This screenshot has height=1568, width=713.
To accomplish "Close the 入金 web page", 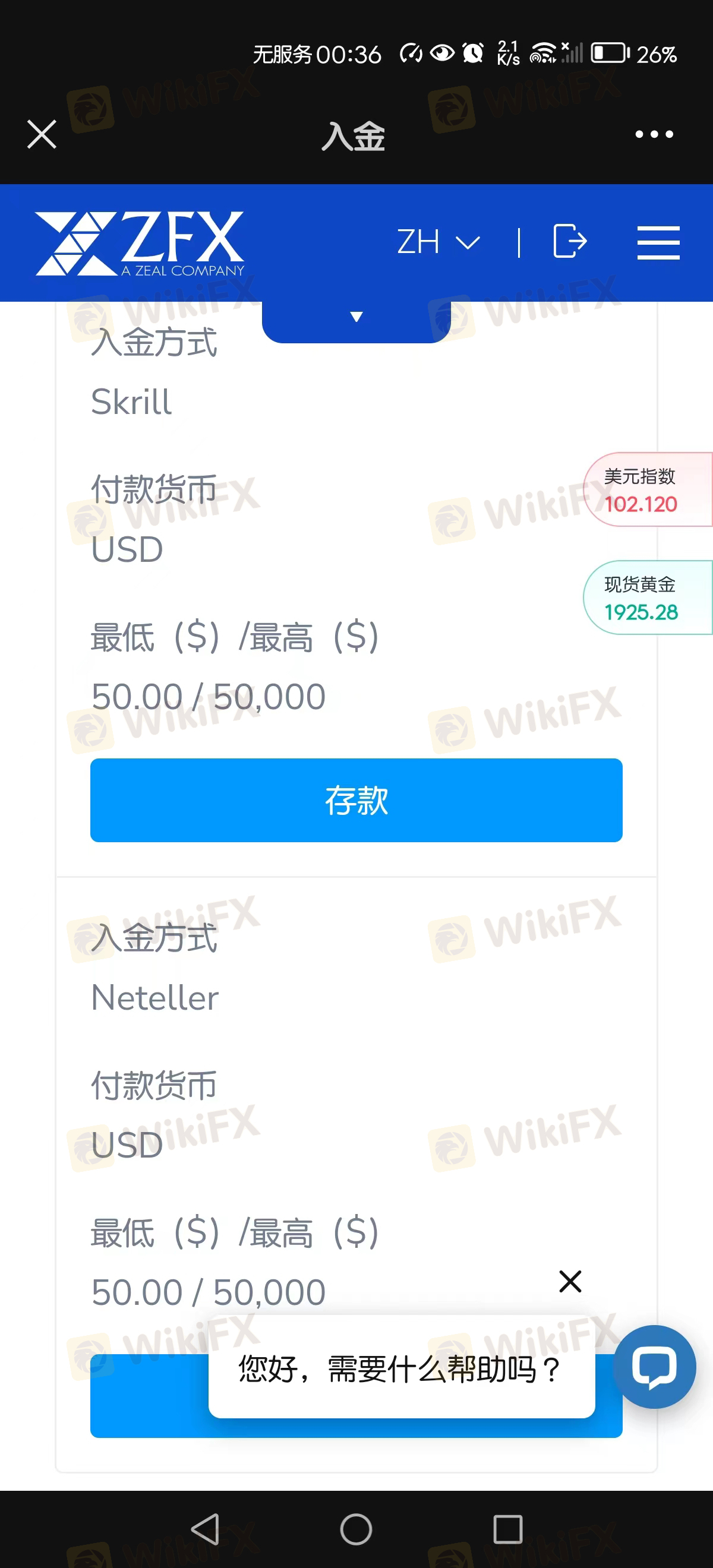I will pyautogui.click(x=42, y=134).
